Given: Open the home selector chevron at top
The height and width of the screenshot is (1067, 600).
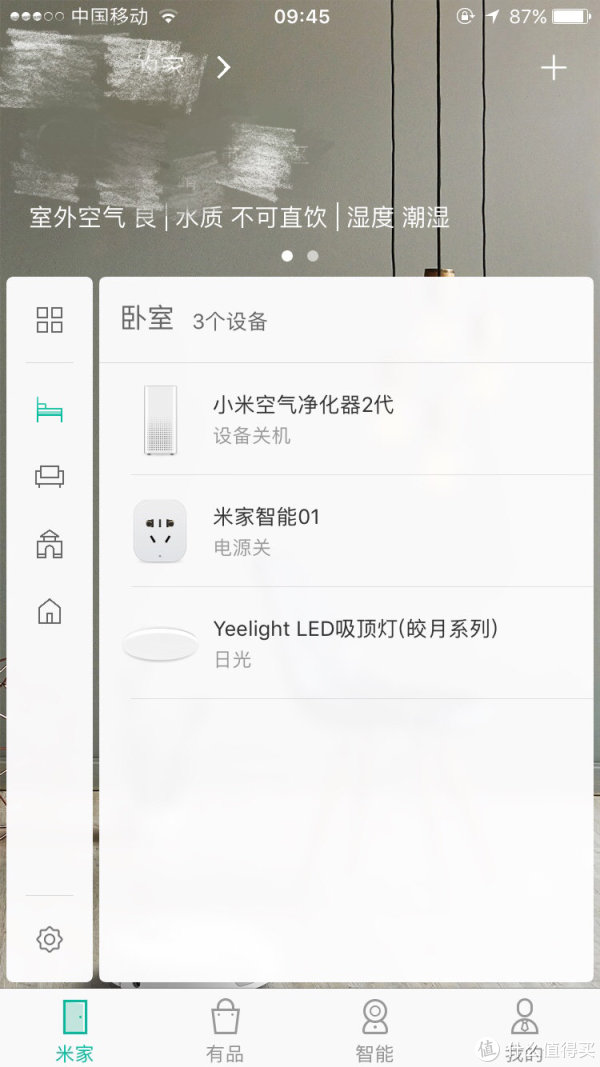Looking at the screenshot, I should pos(224,68).
